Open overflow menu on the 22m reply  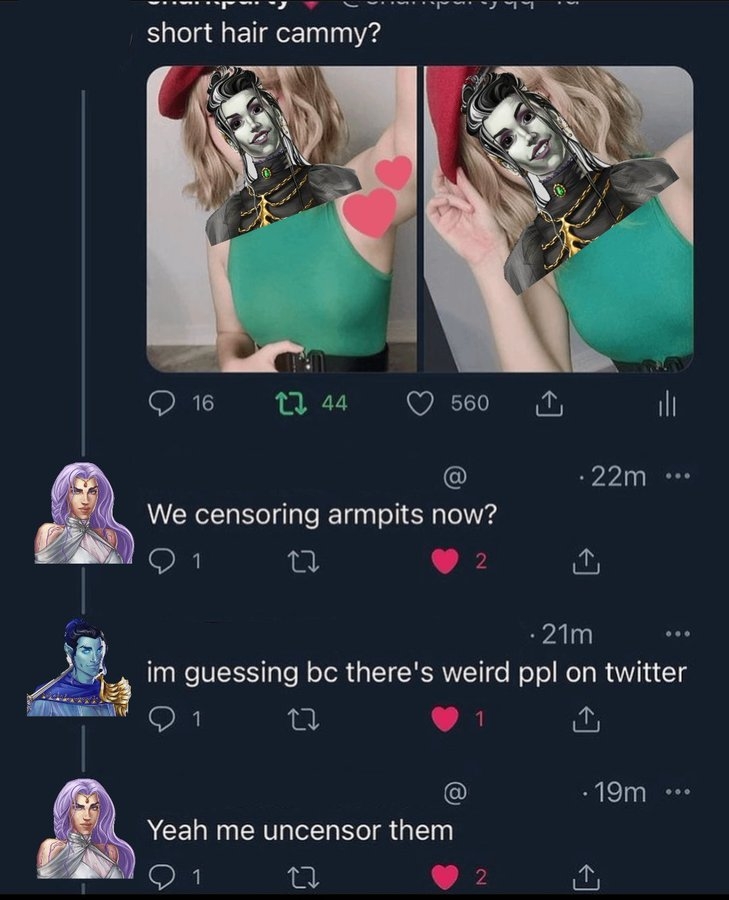[678, 477]
